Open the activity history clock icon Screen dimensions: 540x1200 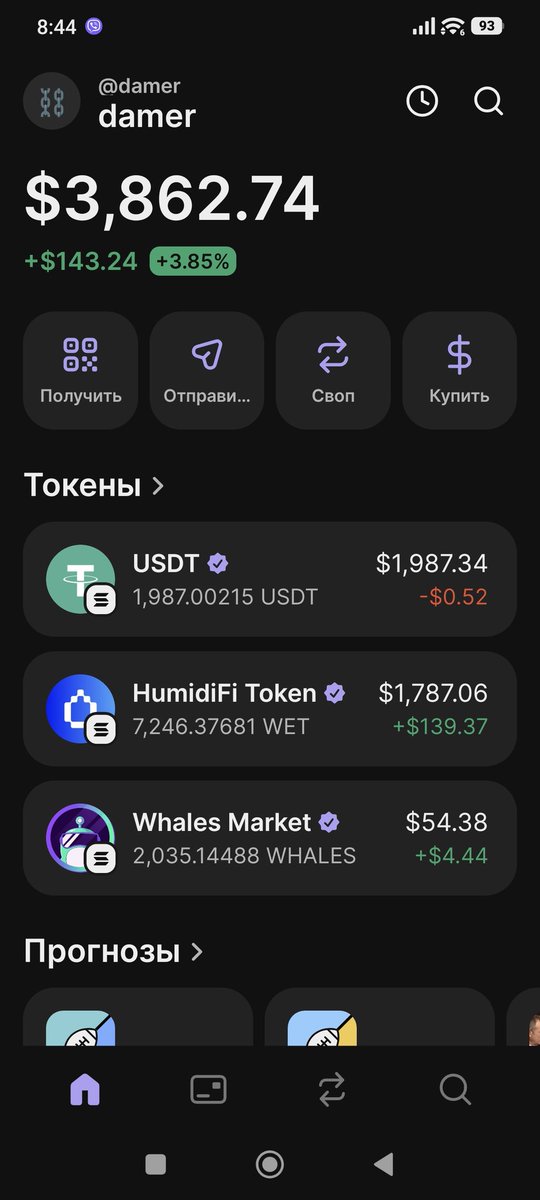pos(422,101)
